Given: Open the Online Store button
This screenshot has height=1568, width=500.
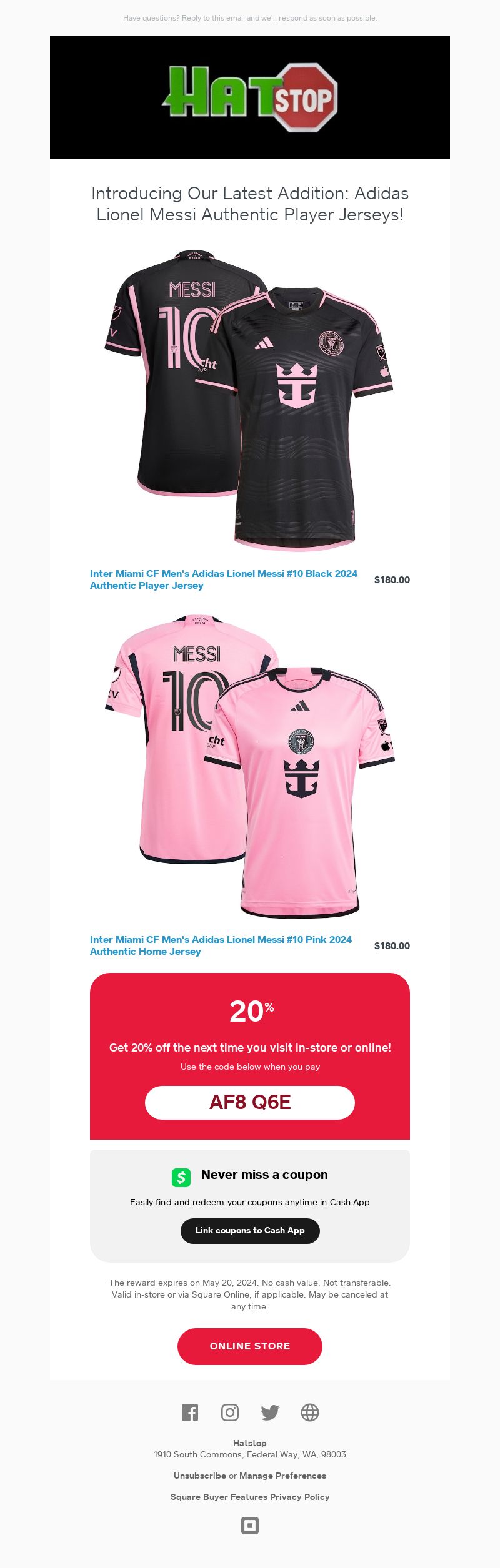Looking at the screenshot, I should [250, 1346].
